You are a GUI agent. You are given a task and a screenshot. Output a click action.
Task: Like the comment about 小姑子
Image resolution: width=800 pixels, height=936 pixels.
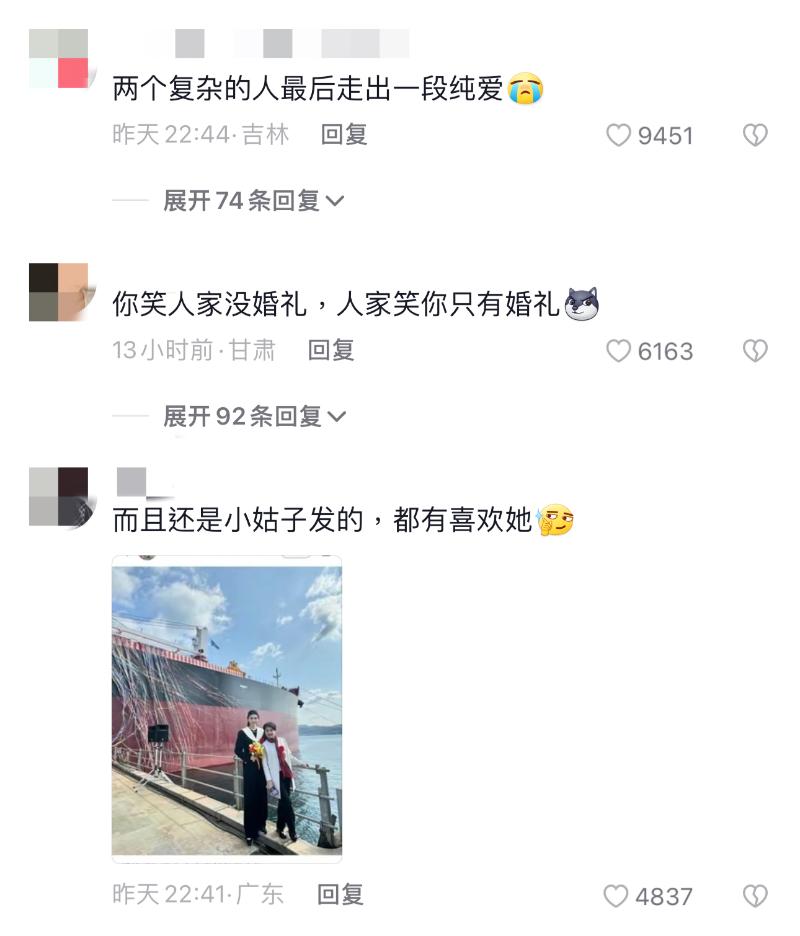coord(619,896)
